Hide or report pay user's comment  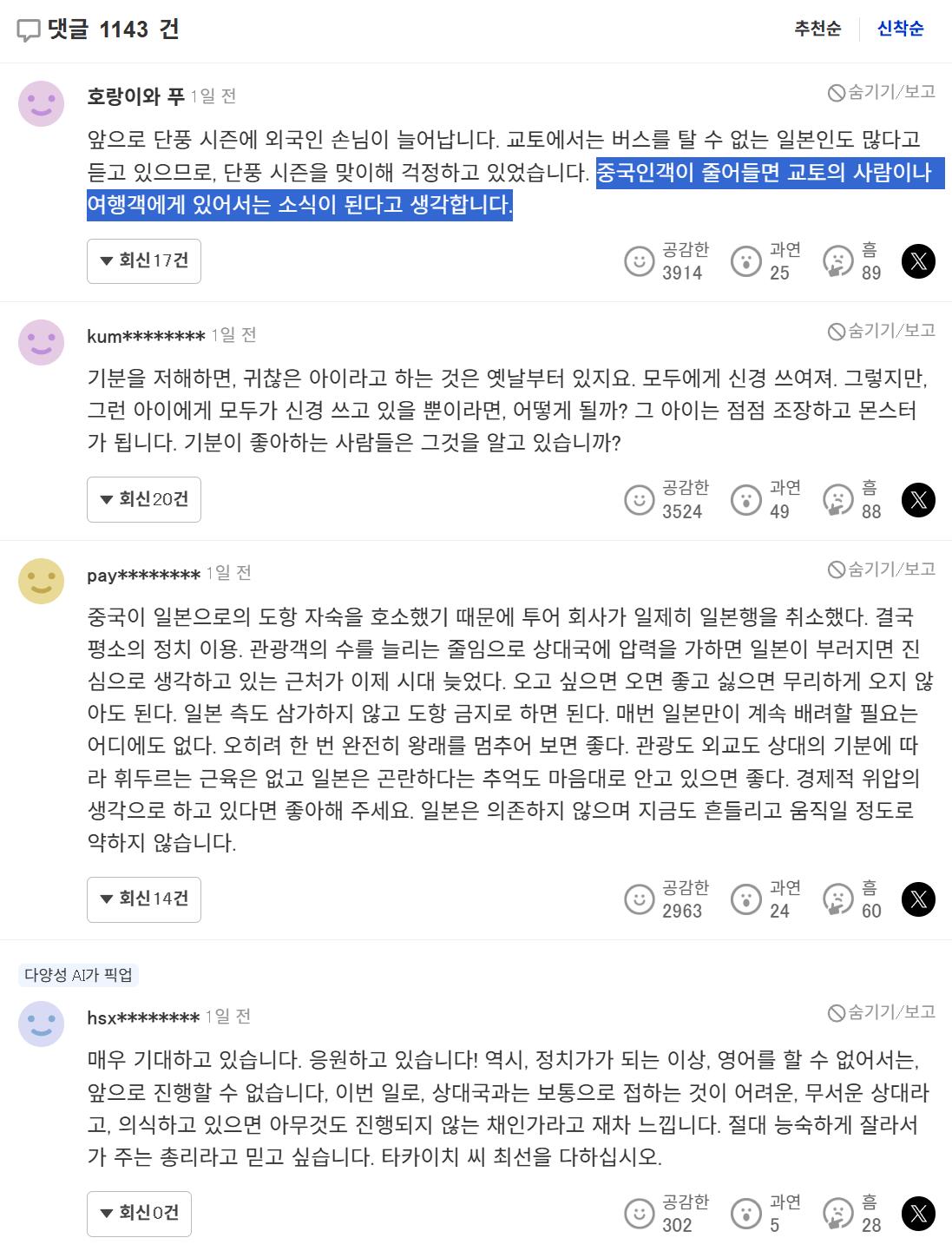[x=881, y=570]
